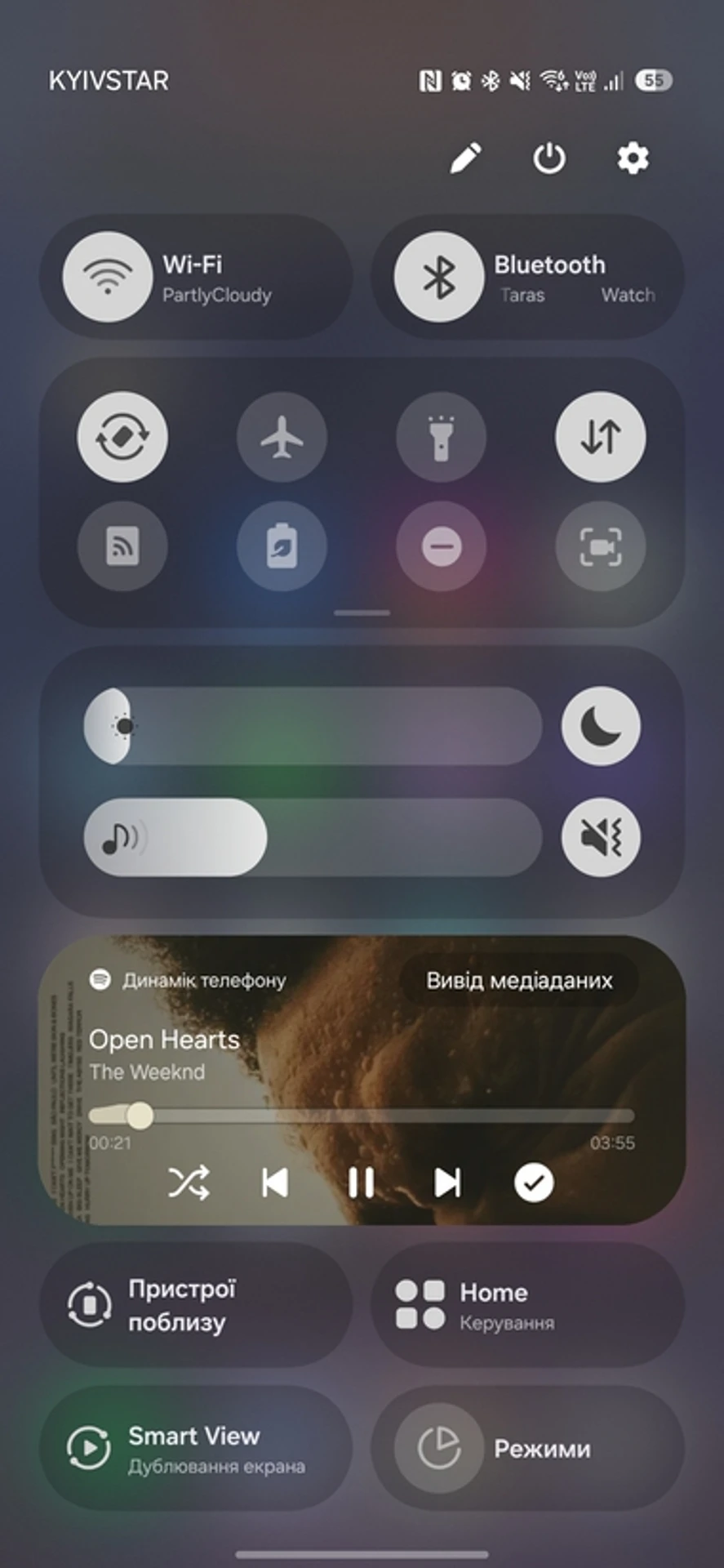Viewport: 724px width, 1568px height.
Task: Enable airplane mode
Action: tap(282, 437)
